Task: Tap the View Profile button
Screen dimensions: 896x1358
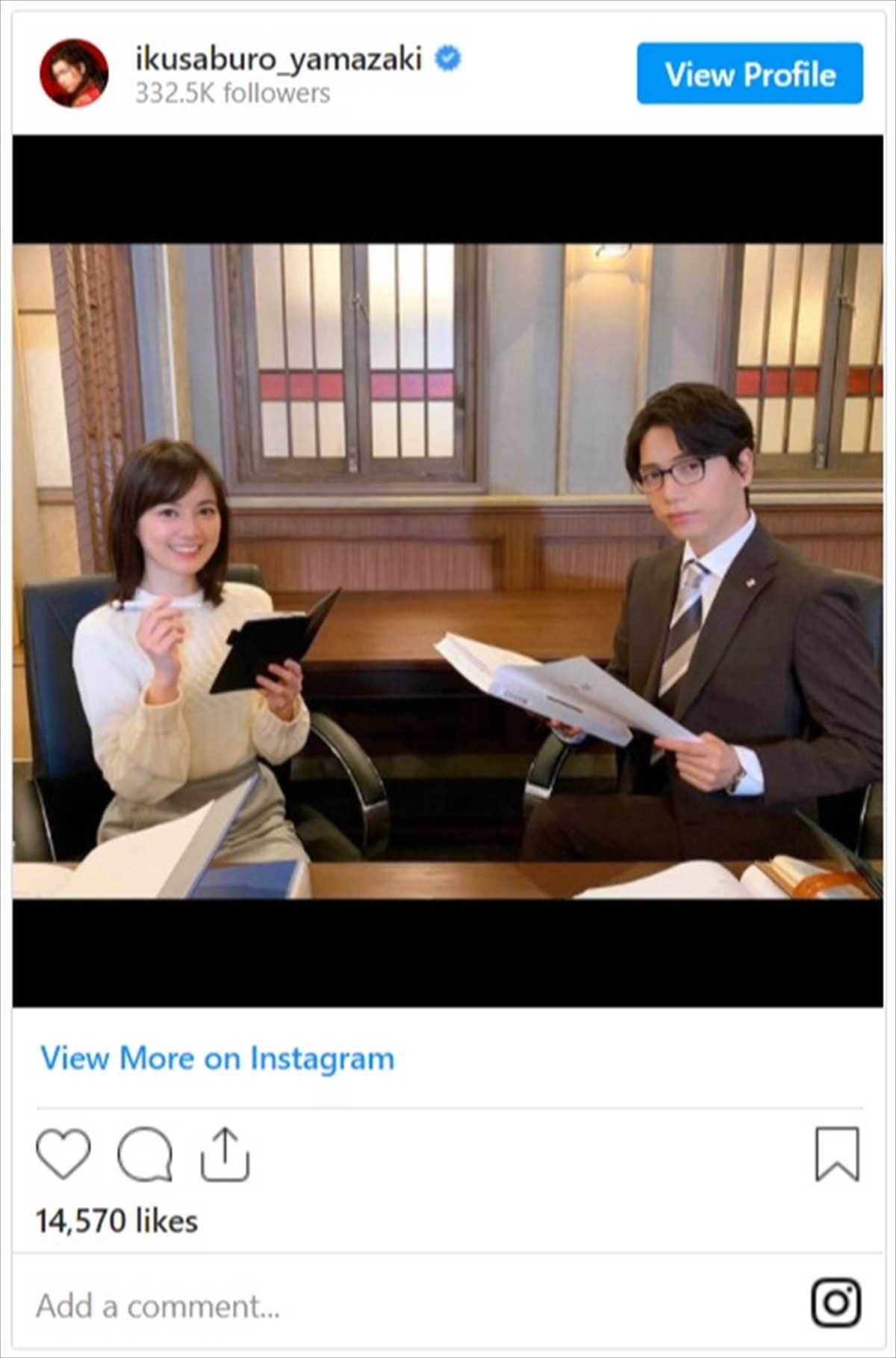Action: point(750,74)
